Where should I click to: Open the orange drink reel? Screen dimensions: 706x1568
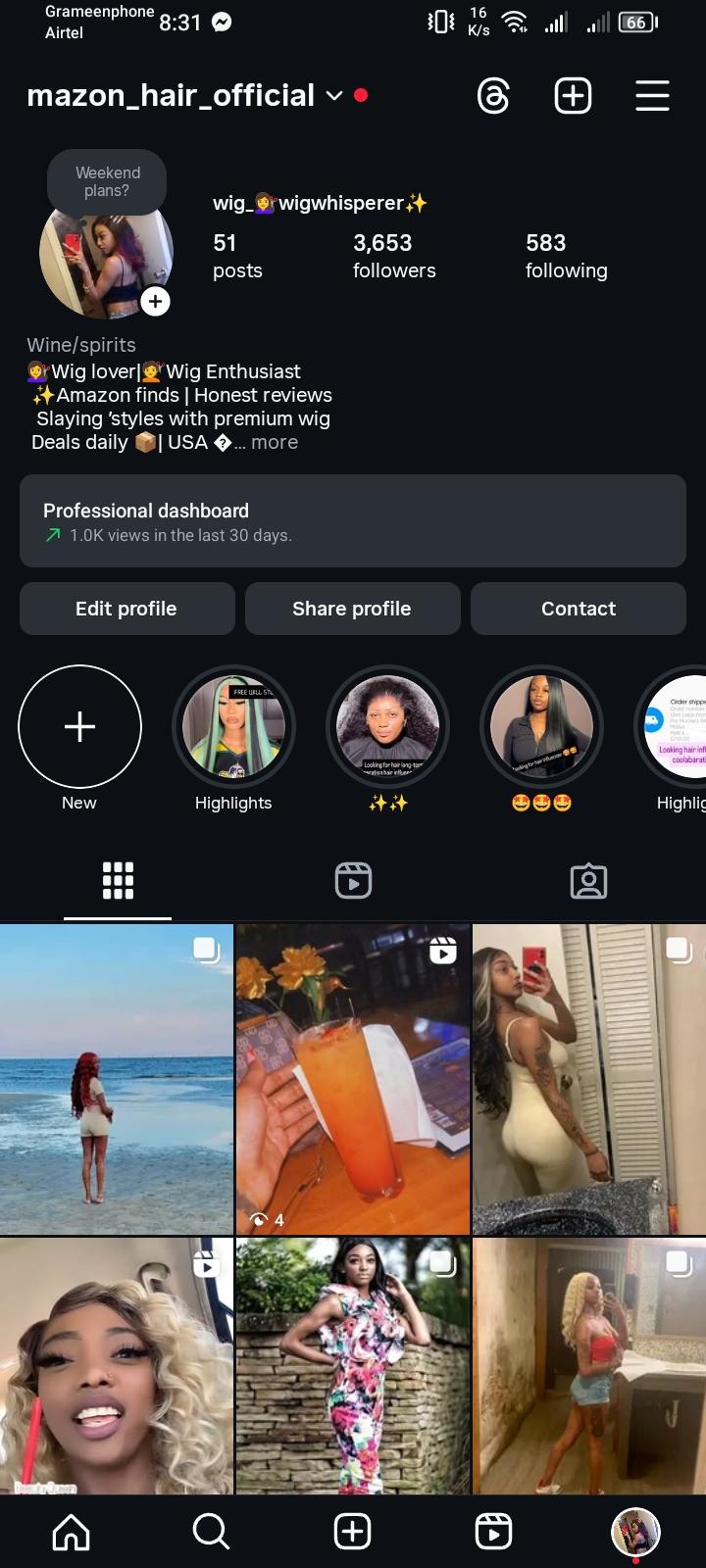point(353,1078)
